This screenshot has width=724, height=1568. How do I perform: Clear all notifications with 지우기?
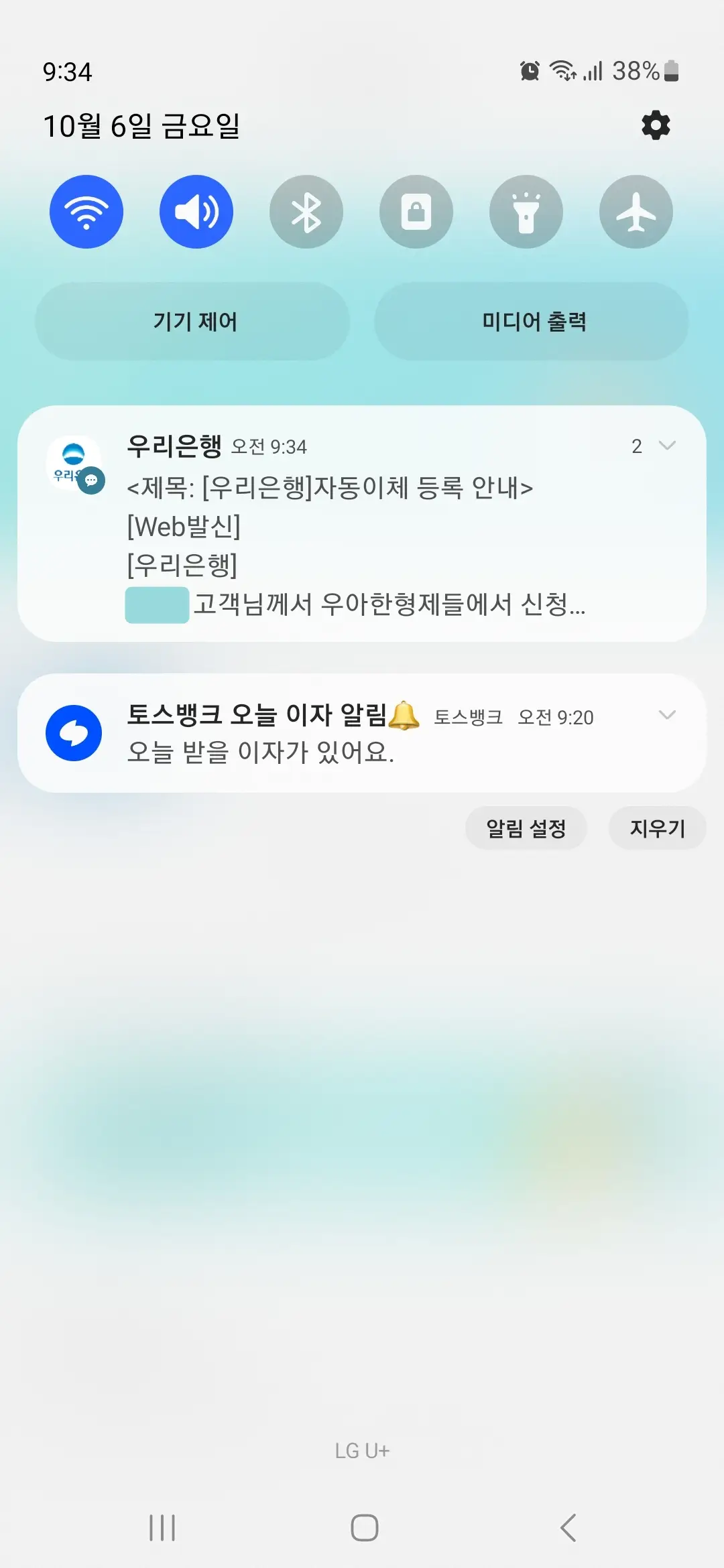(x=656, y=828)
